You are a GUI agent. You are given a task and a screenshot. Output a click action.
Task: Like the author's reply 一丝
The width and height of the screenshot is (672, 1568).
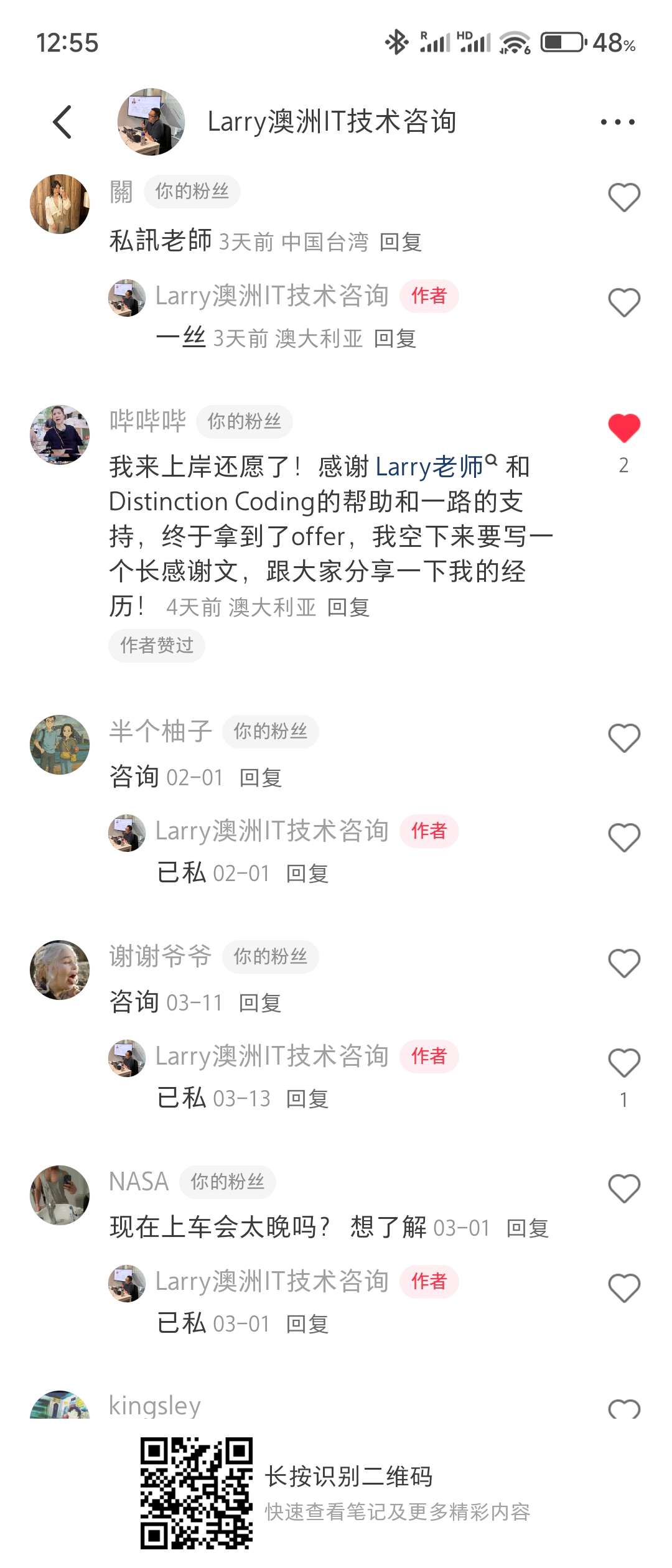pos(623,303)
